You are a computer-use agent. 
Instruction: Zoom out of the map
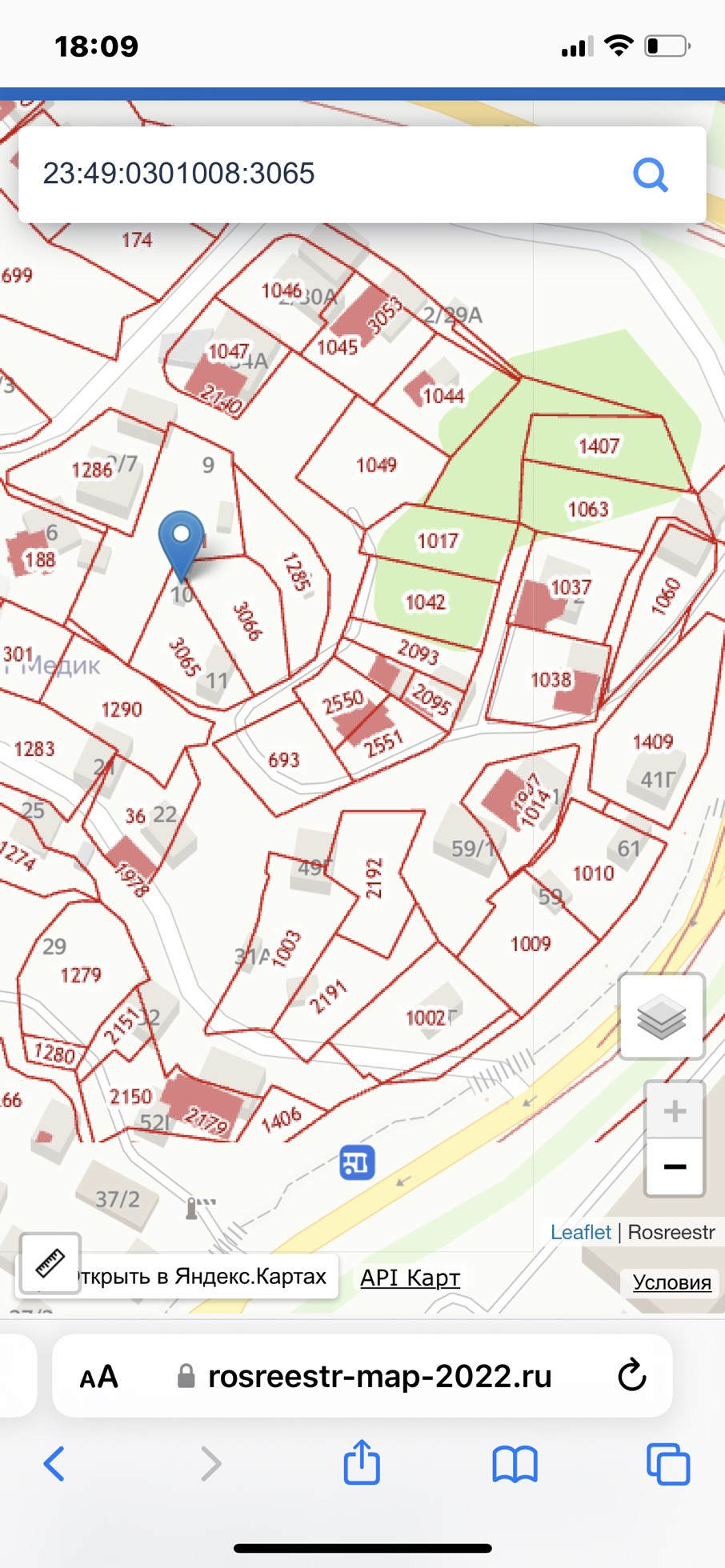click(675, 1167)
